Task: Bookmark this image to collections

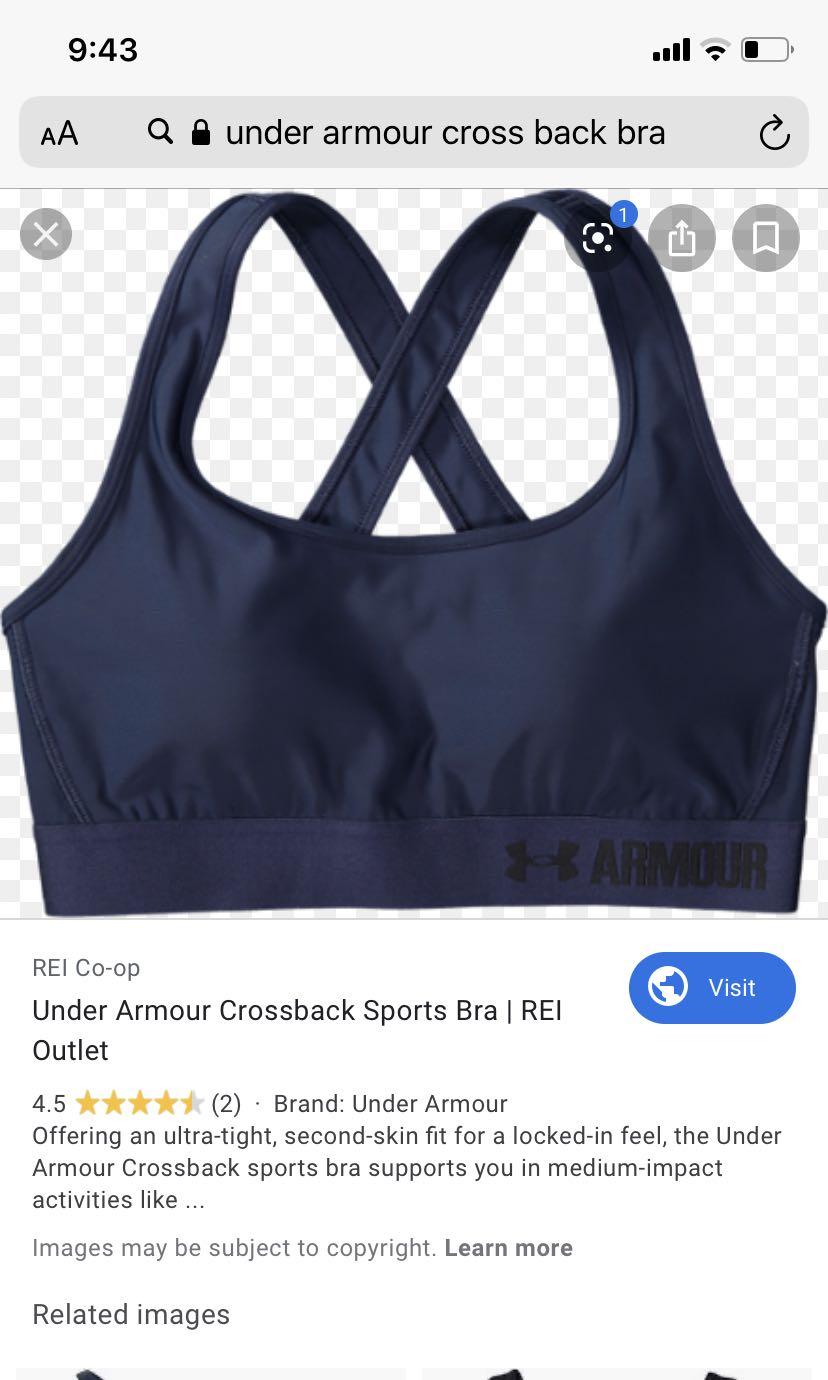Action: (765, 238)
